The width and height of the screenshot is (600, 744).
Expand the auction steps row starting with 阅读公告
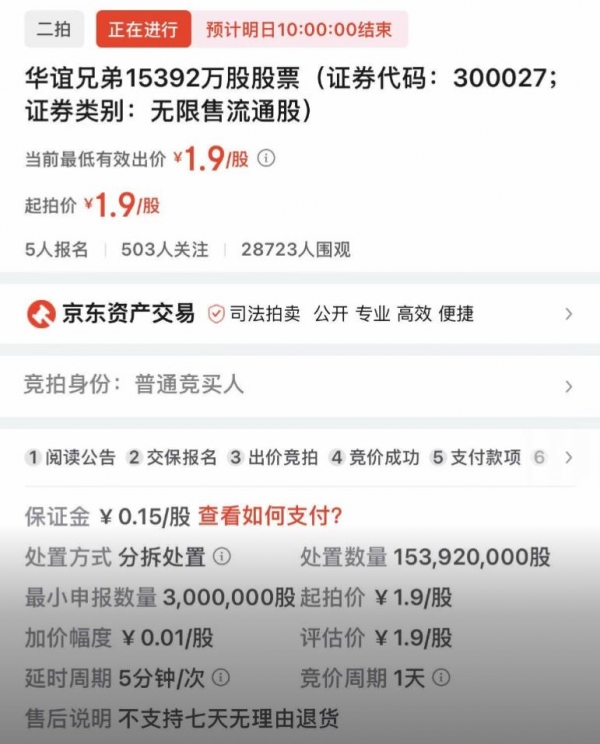[x=568, y=458]
